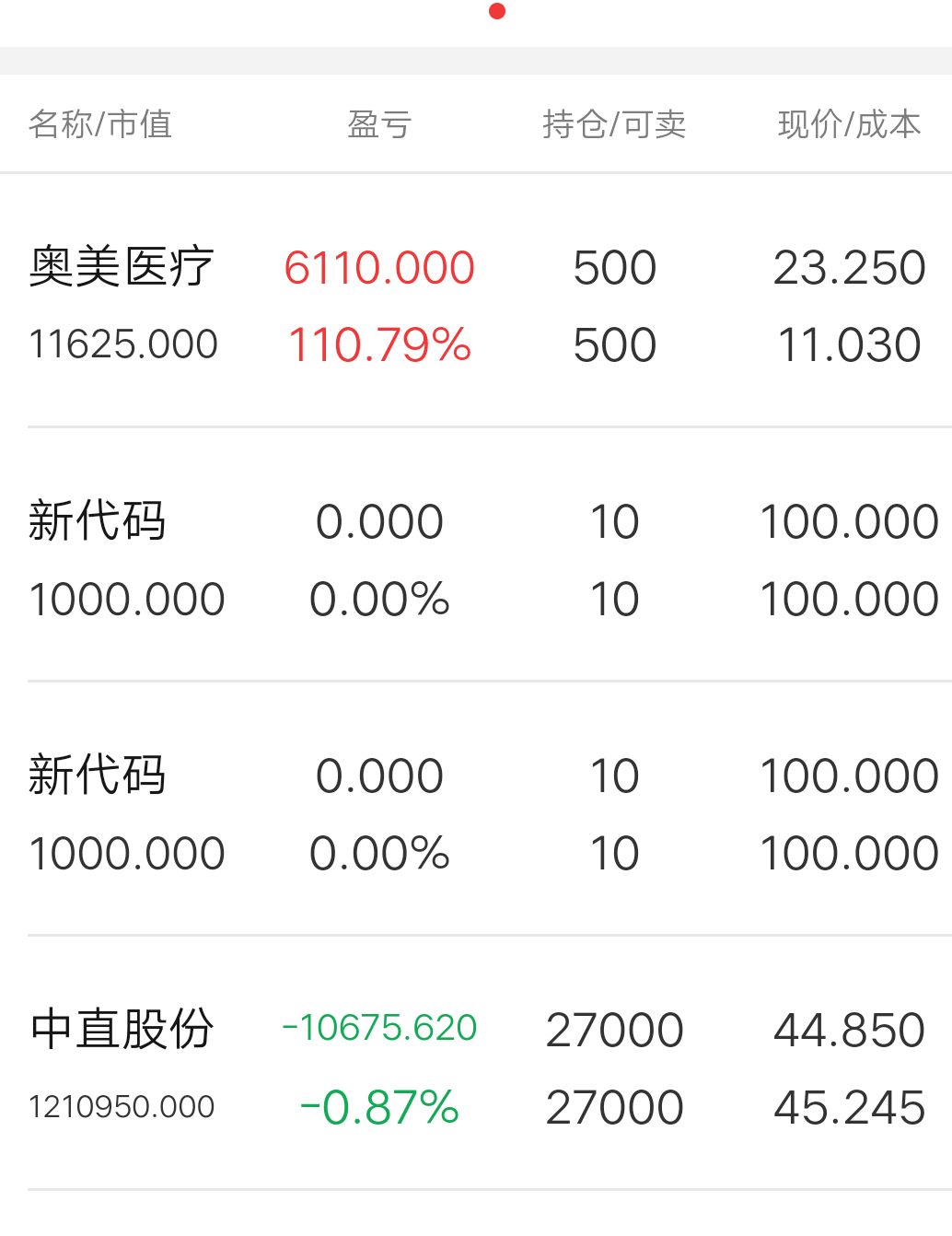Tap the 100.000 price of 新代码
The width and height of the screenshot is (952, 1236).
point(848,521)
